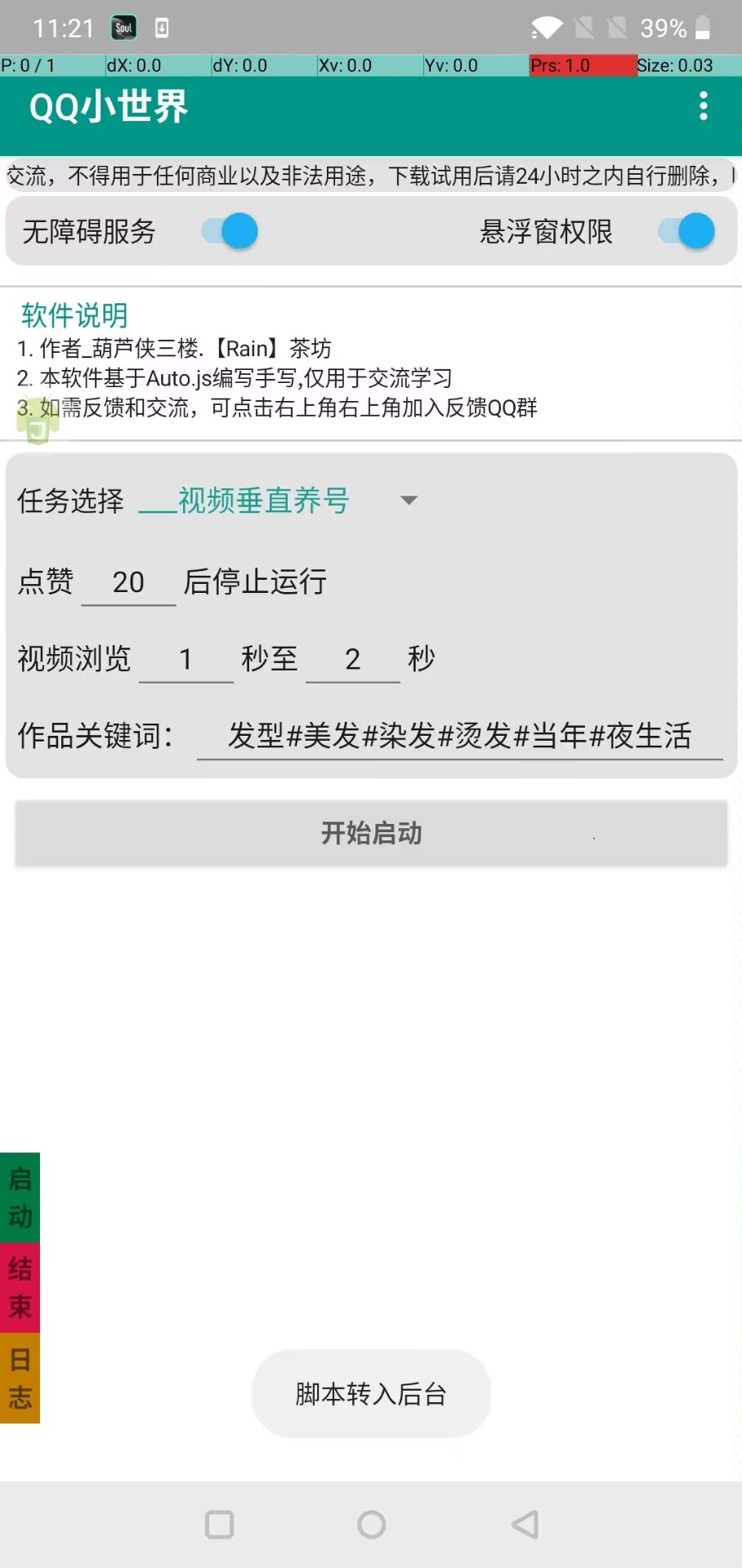Toggle the 无障碍服务 switch
742x1568 pixels.
tap(230, 231)
